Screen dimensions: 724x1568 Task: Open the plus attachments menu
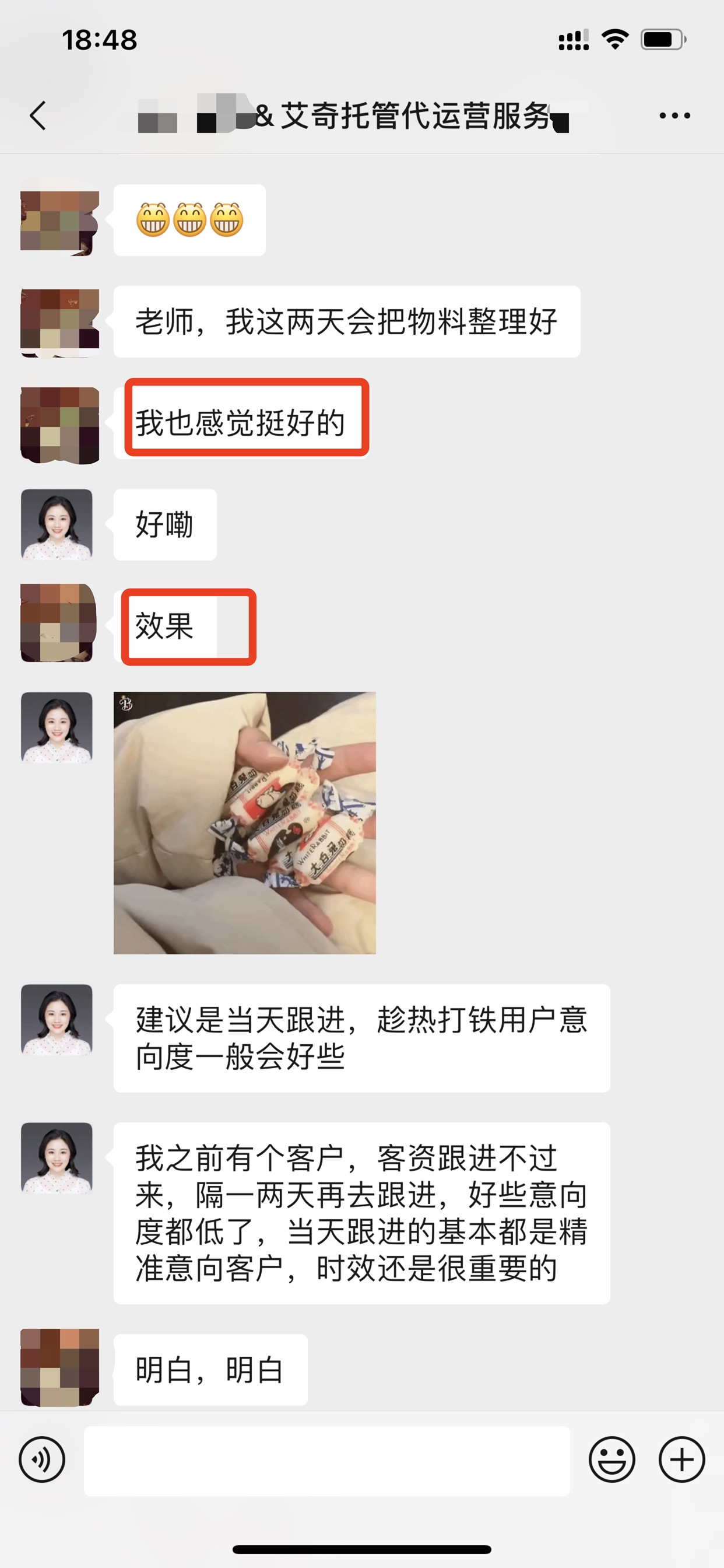click(681, 1459)
